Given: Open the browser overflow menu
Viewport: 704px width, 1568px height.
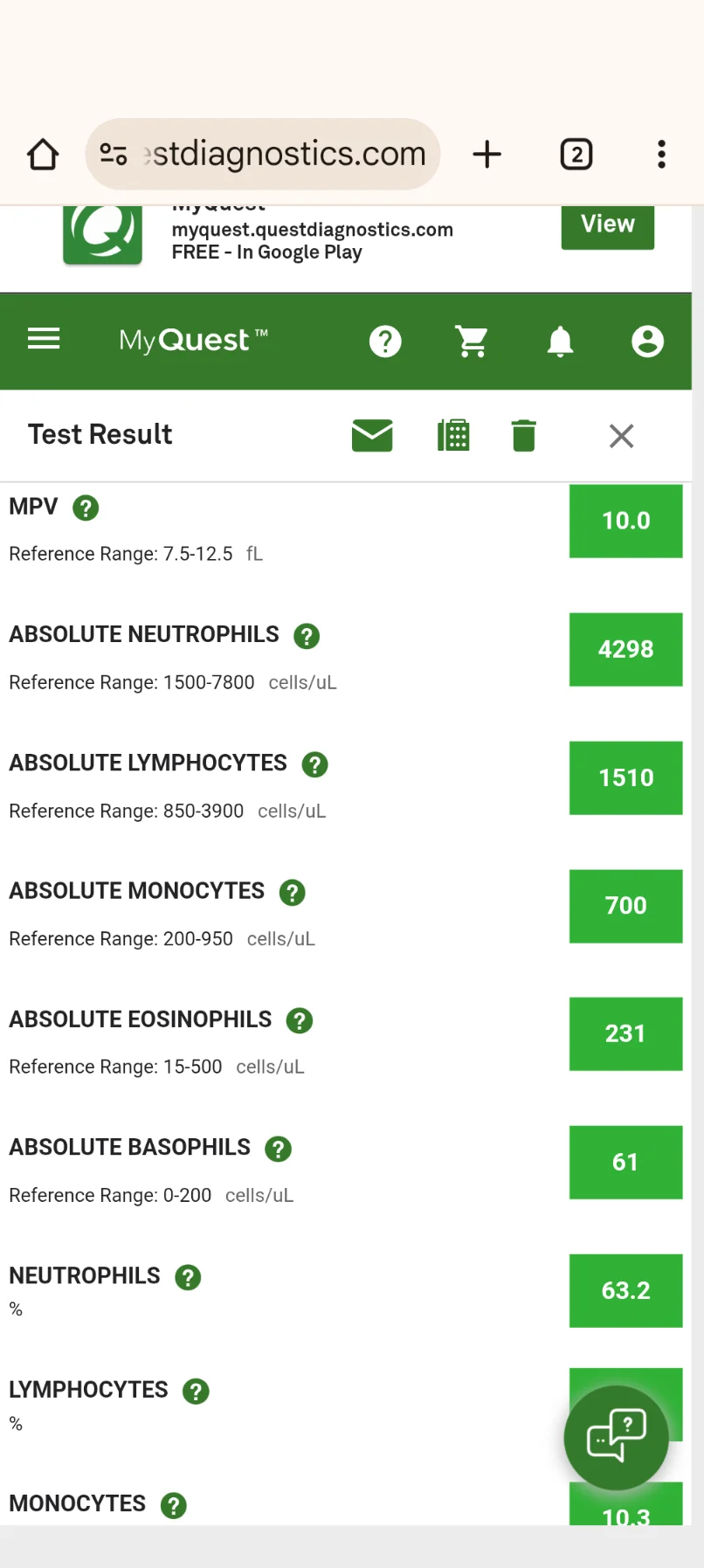Looking at the screenshot, I should [x=662, y=155].
